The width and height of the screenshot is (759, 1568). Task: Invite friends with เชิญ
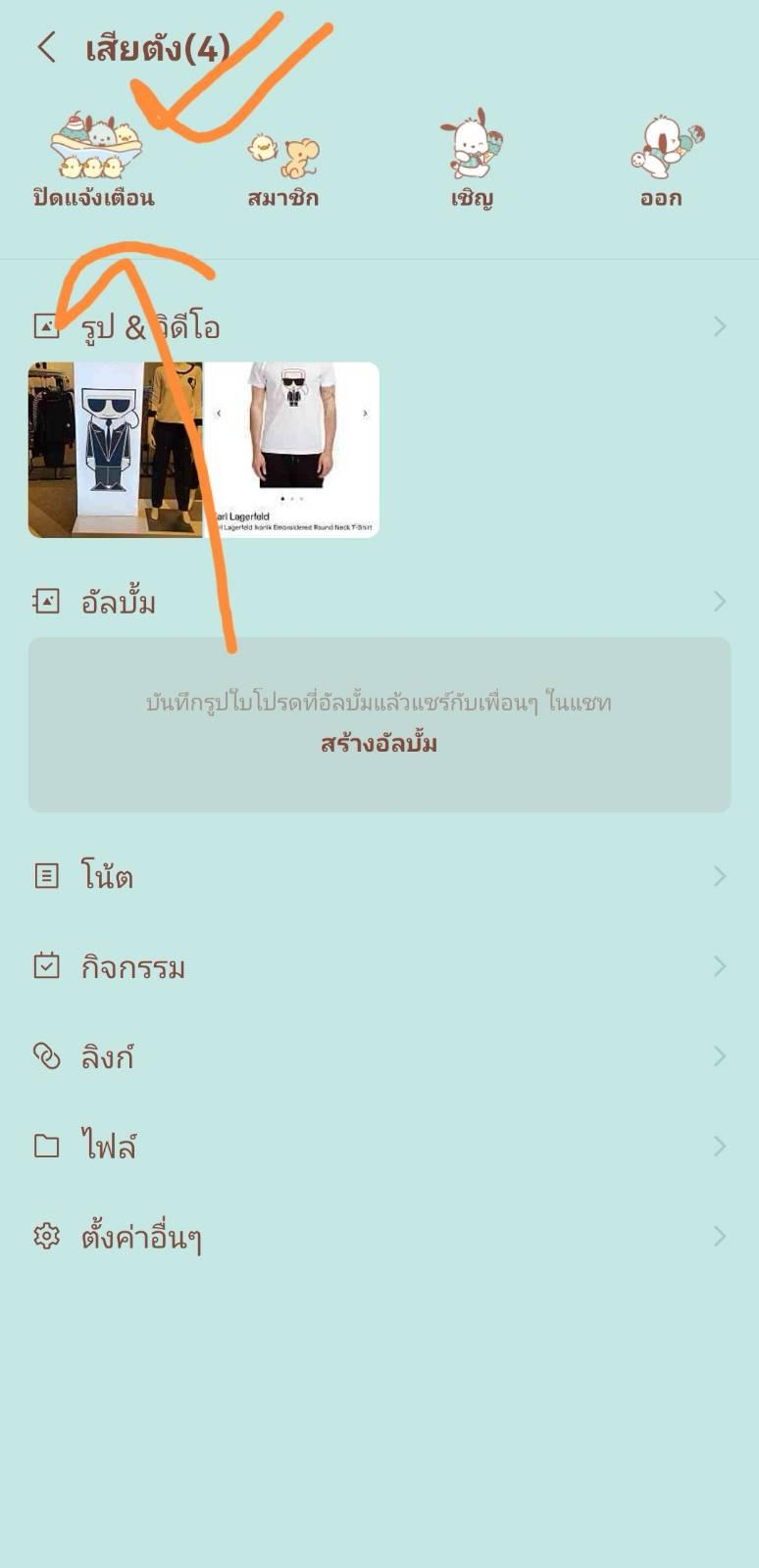(x=472, y=161)
